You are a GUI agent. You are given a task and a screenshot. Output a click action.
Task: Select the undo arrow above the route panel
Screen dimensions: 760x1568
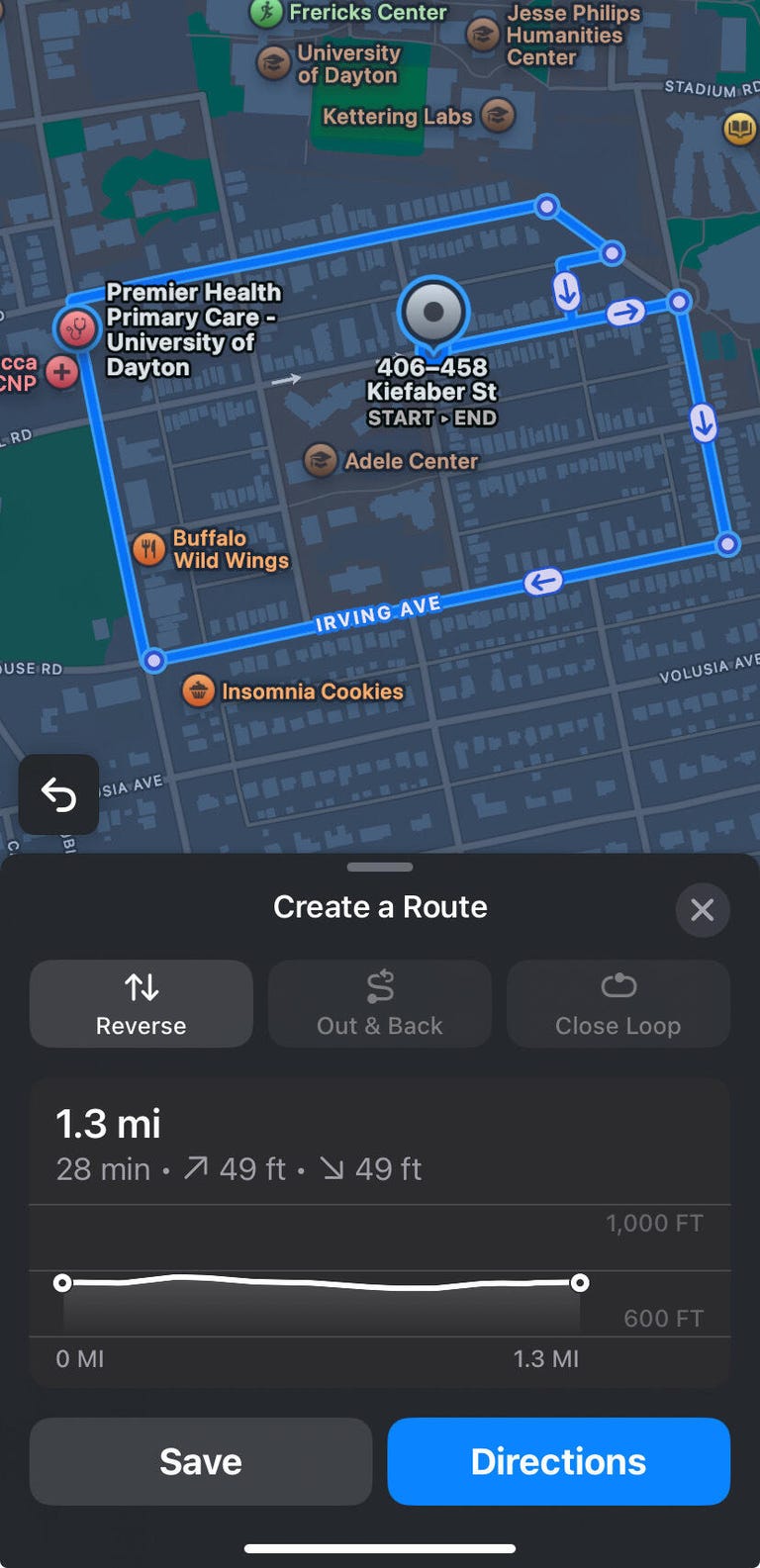(x=58, y=794)
